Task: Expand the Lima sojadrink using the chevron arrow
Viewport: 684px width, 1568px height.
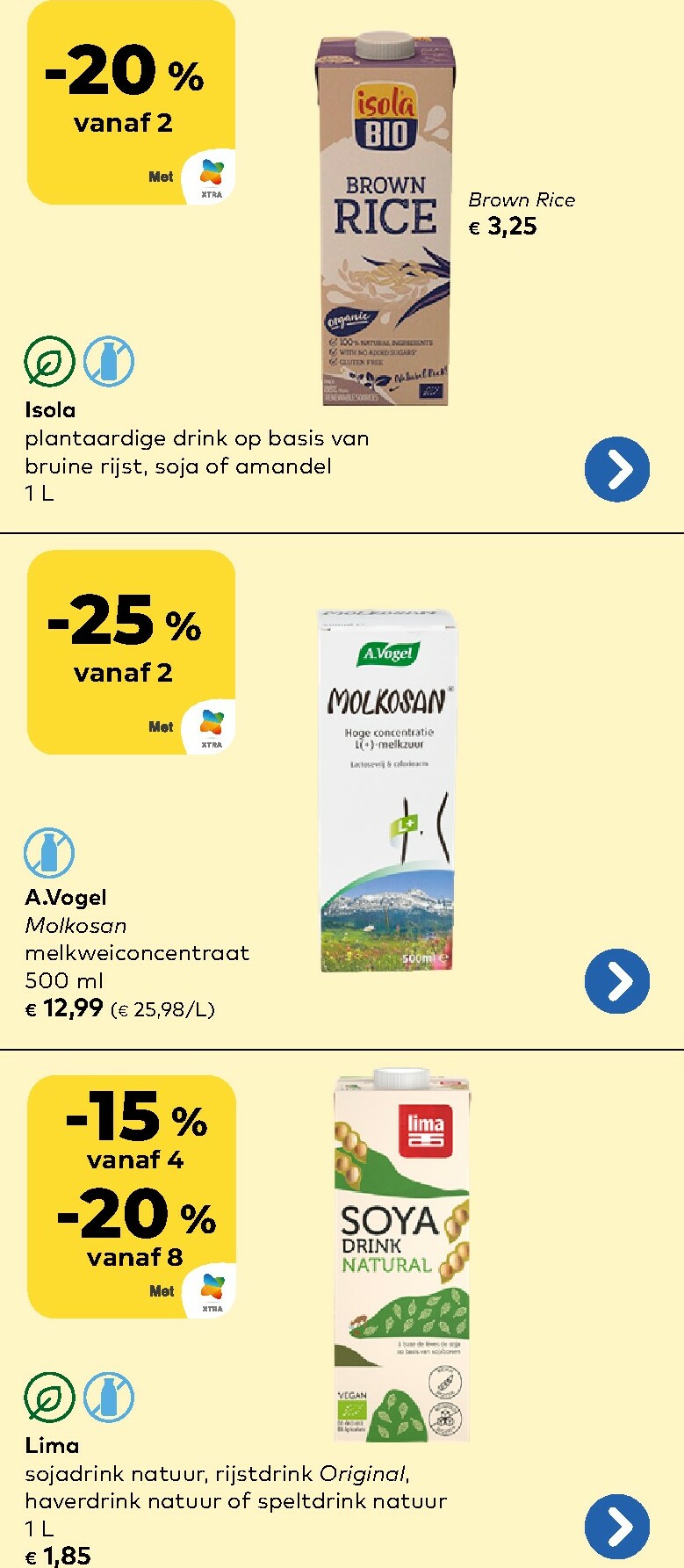Action: tap(617, 1526)
